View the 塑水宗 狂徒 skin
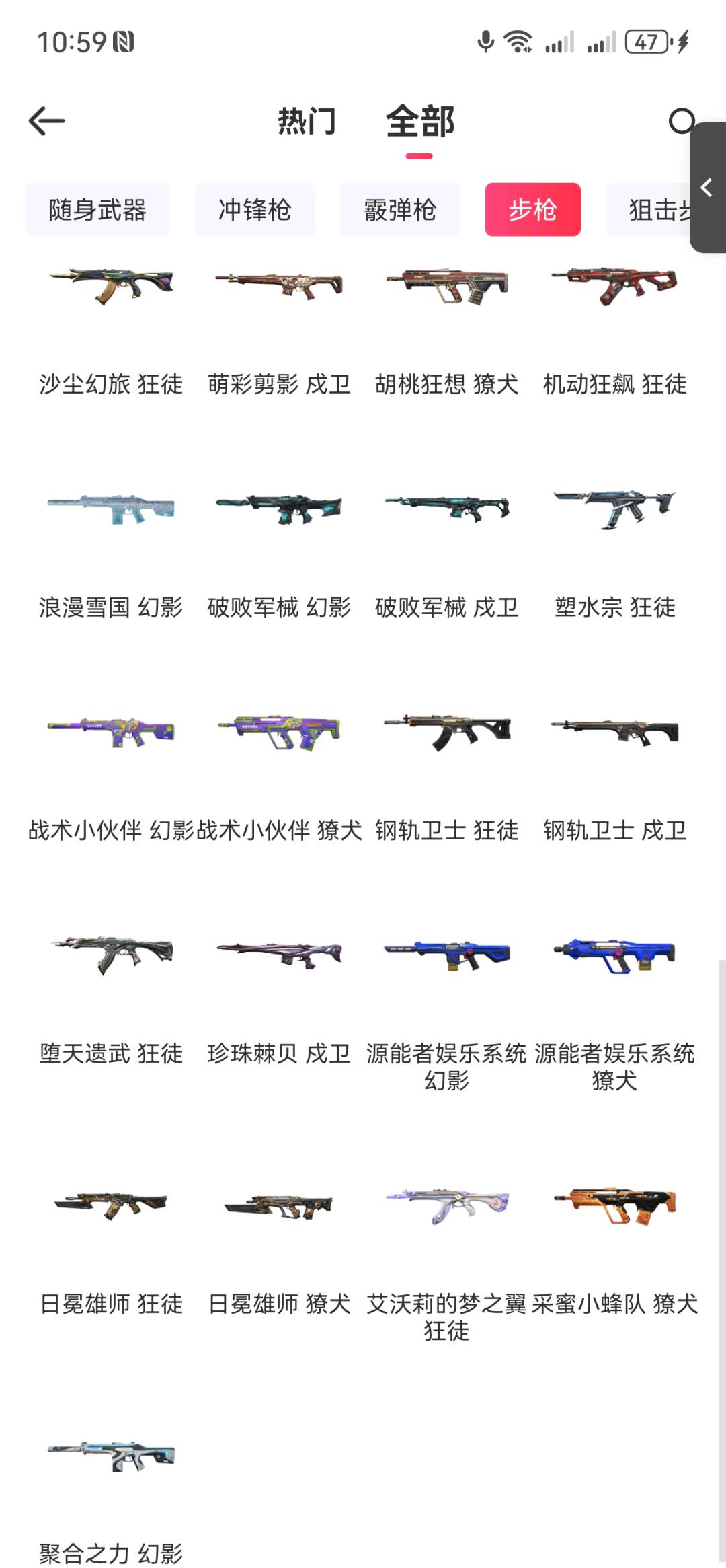The image size is (726, 1568). point(614,509)
